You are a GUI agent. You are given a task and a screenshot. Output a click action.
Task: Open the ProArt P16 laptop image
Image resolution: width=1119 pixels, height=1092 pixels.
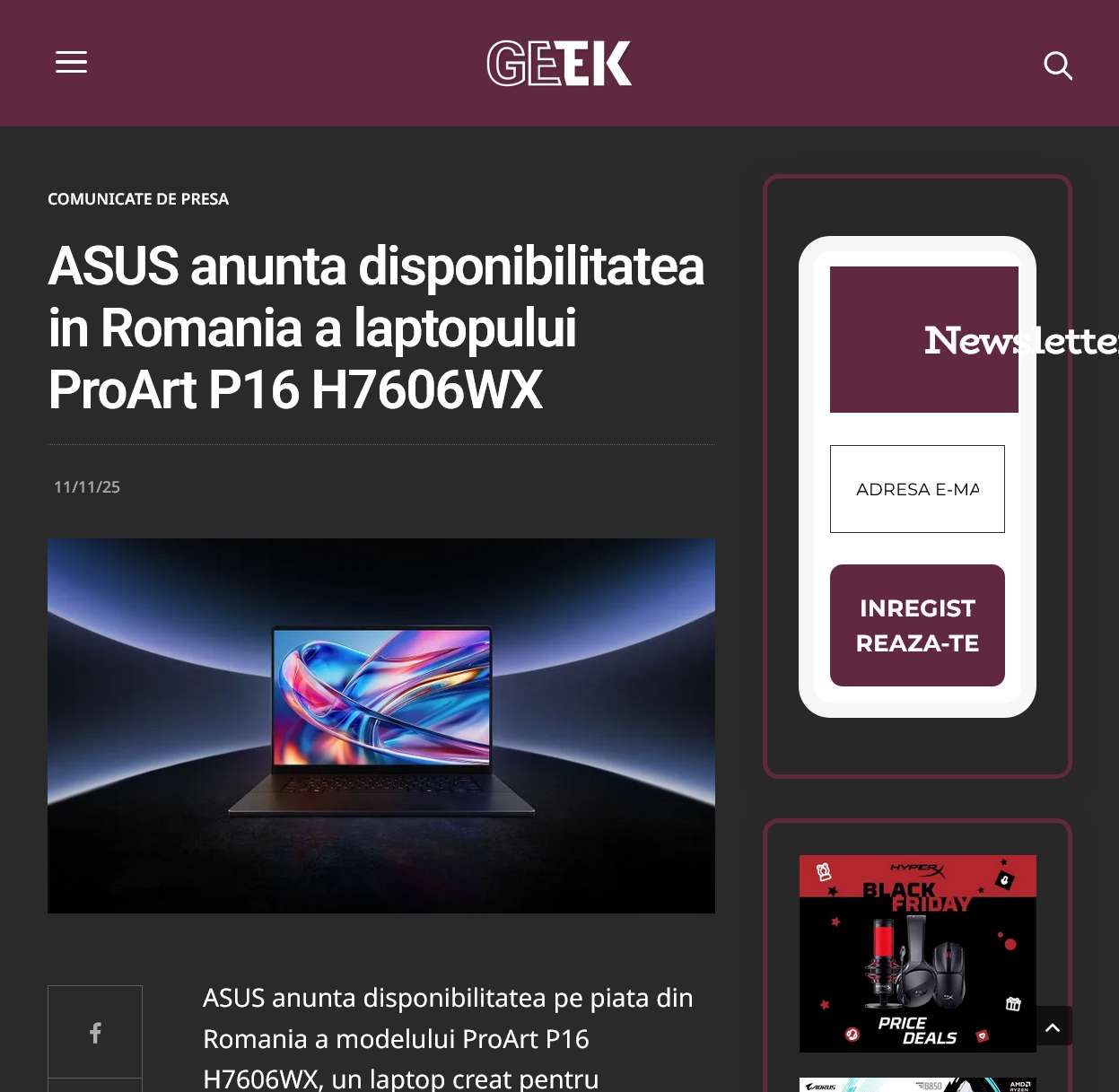tap(381, 725)
